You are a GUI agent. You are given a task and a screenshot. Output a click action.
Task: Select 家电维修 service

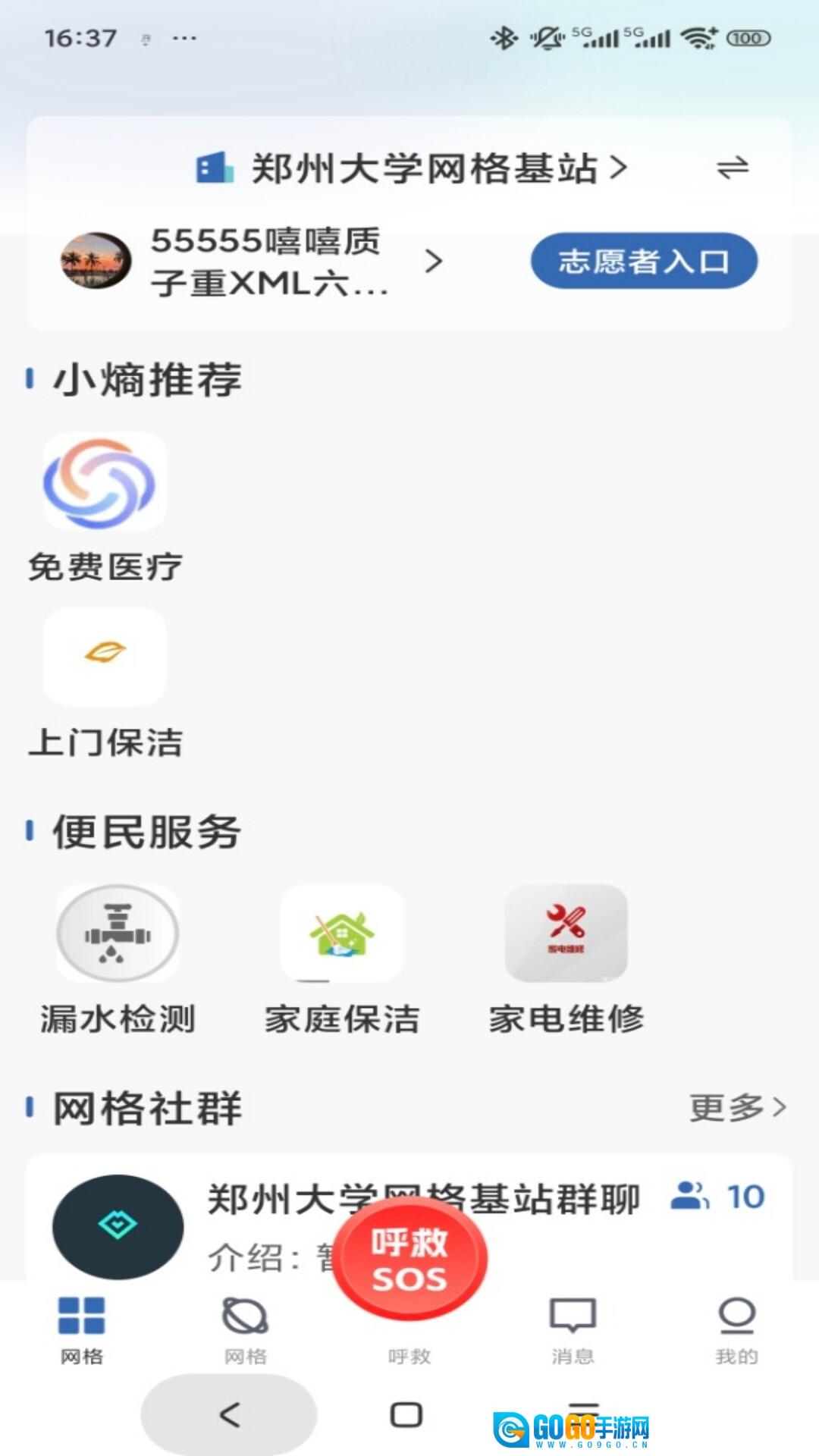(x=566, y=959)
